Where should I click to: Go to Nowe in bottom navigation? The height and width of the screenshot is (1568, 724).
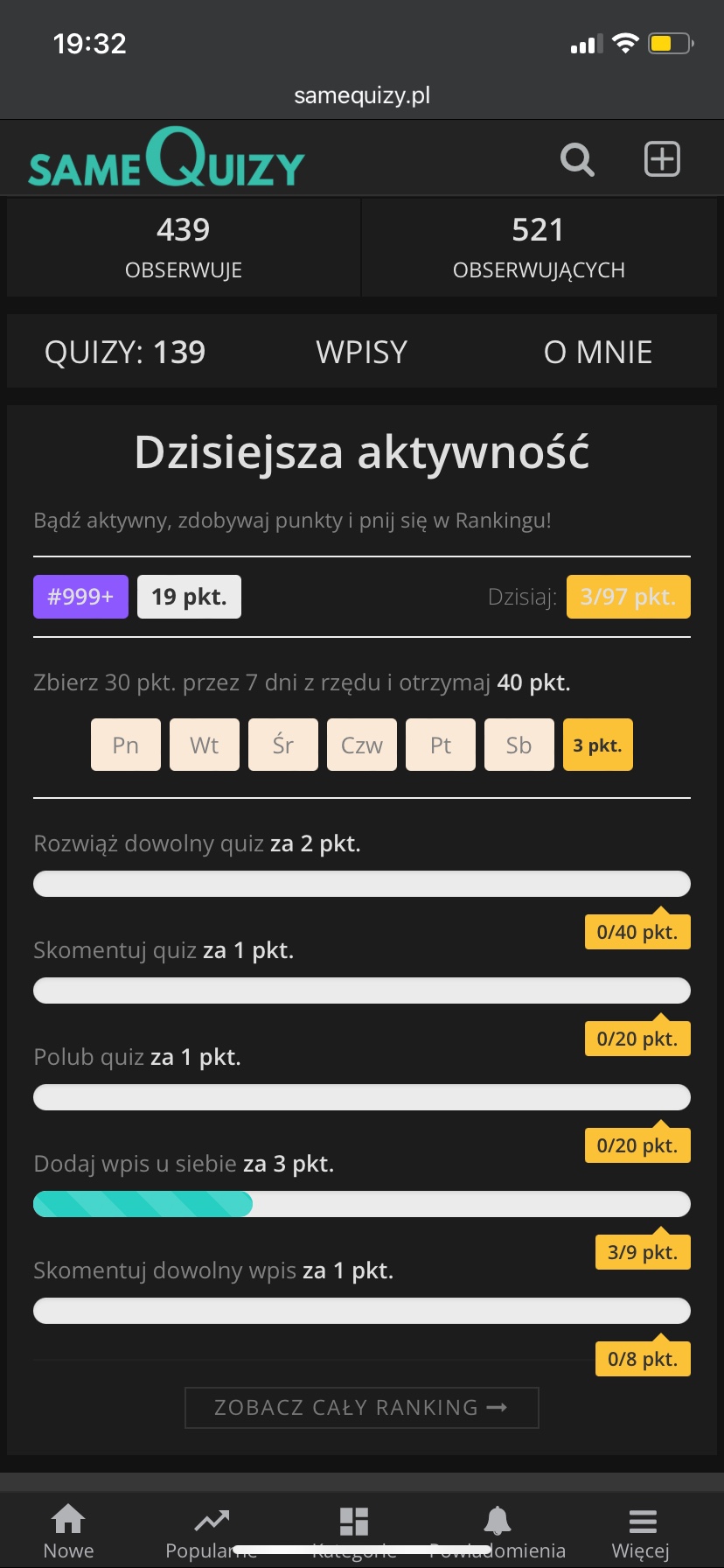coord(68,1531)
